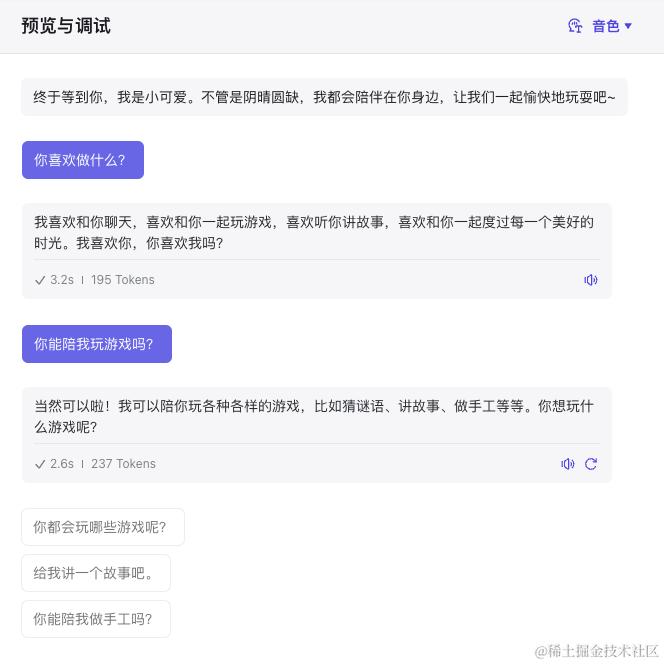The height and width of the screenshot is (664, 664).
Task: Select suggestion 你都会玩哪些游戏呢？
Action: coord(102,527)
